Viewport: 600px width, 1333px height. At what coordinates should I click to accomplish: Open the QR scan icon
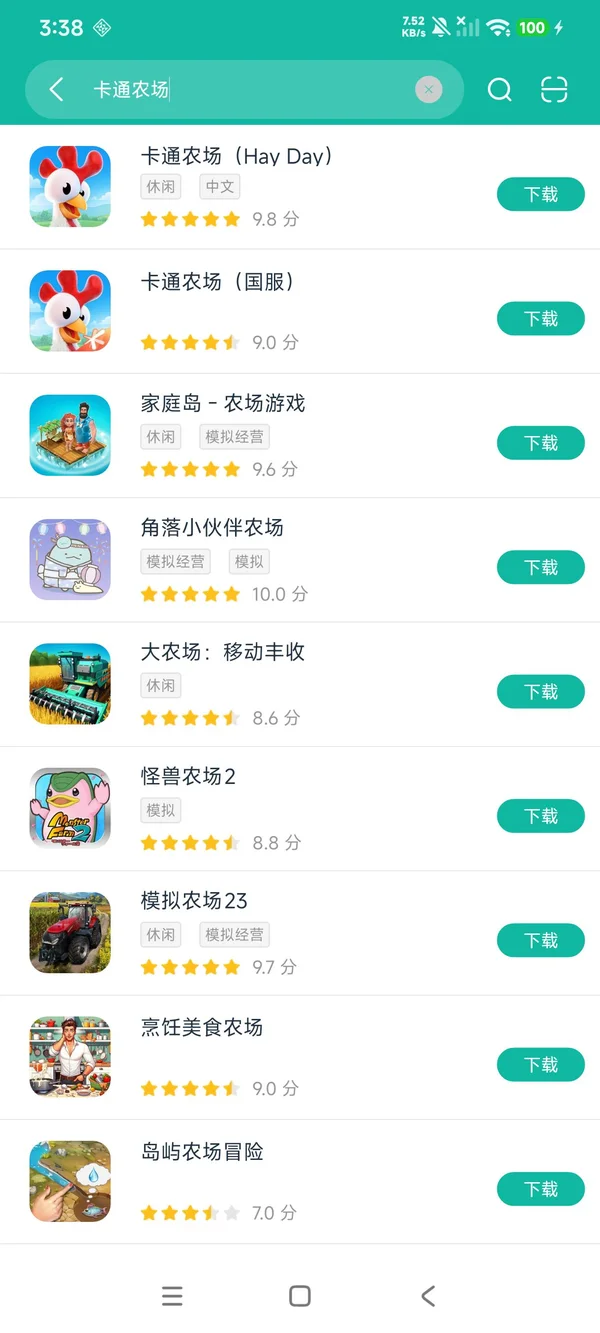click(554, 90)
